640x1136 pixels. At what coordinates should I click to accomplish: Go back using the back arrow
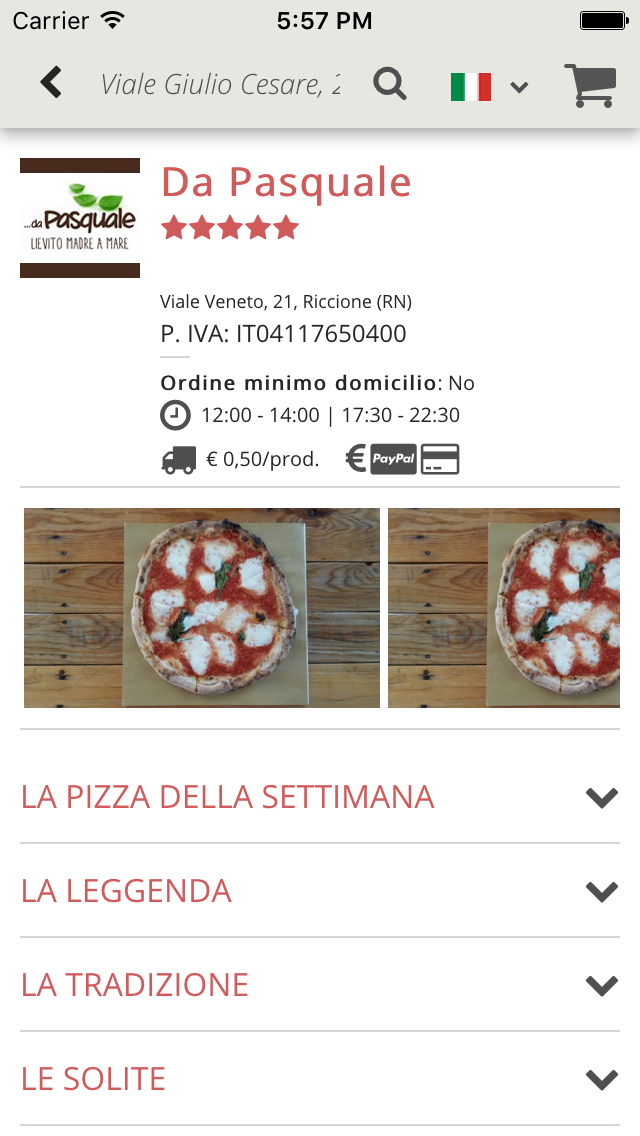pyautogui.click(x=51, y=83)
